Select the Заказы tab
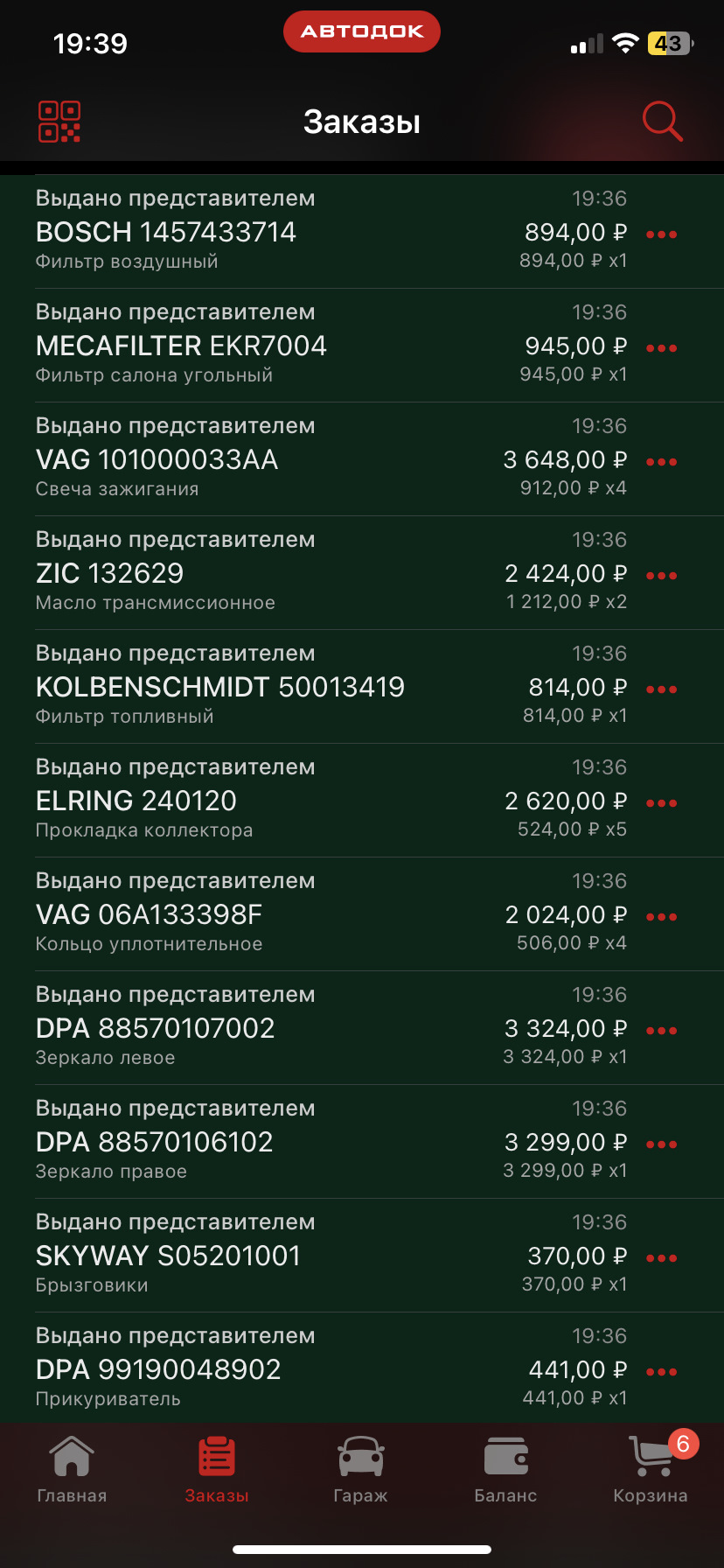724x1568 pixels. (x=217, y=1470)
